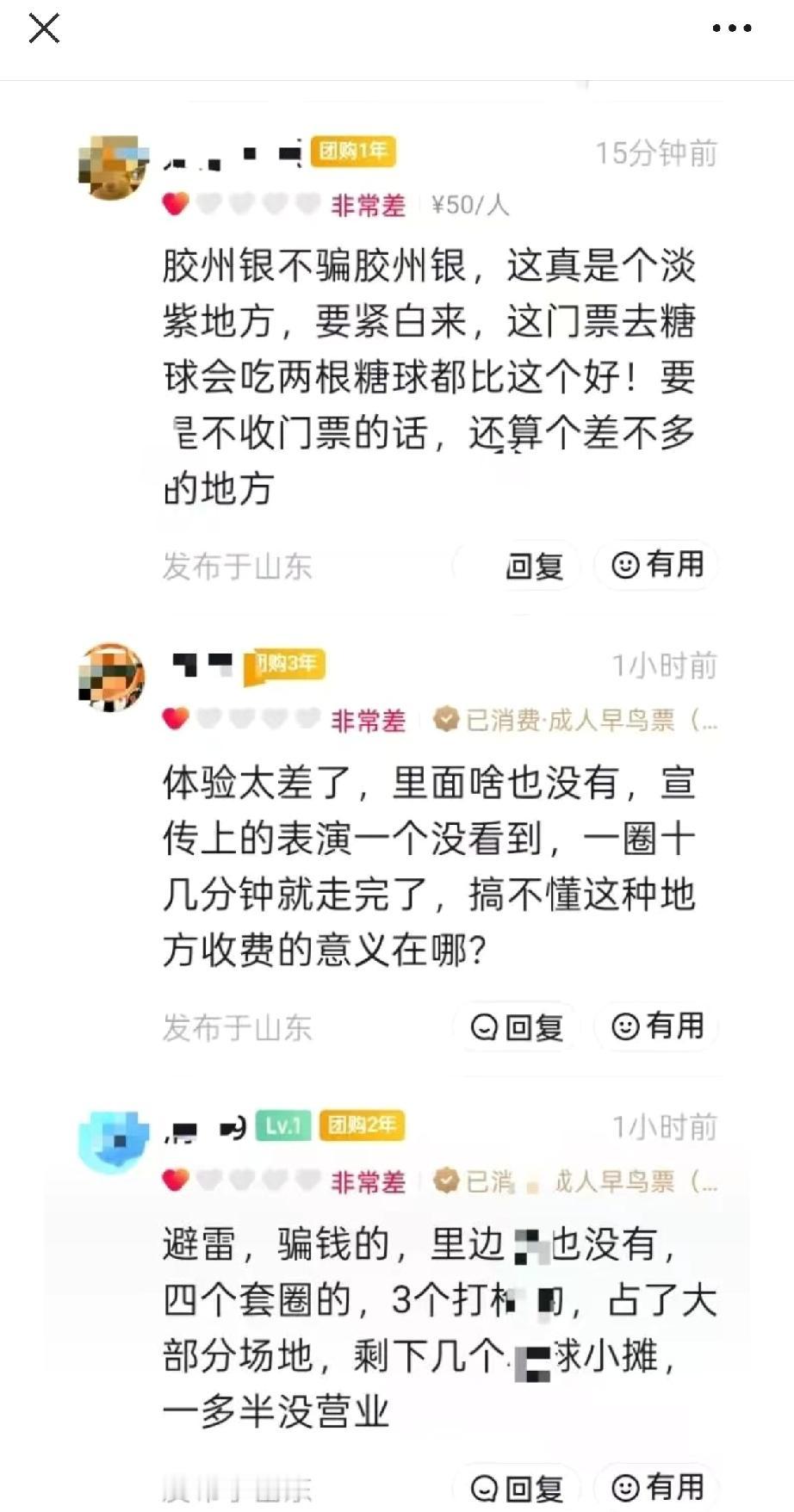
Task: Expand truncated 成人早鸟票 label on third review
Action: point(603,1183)
